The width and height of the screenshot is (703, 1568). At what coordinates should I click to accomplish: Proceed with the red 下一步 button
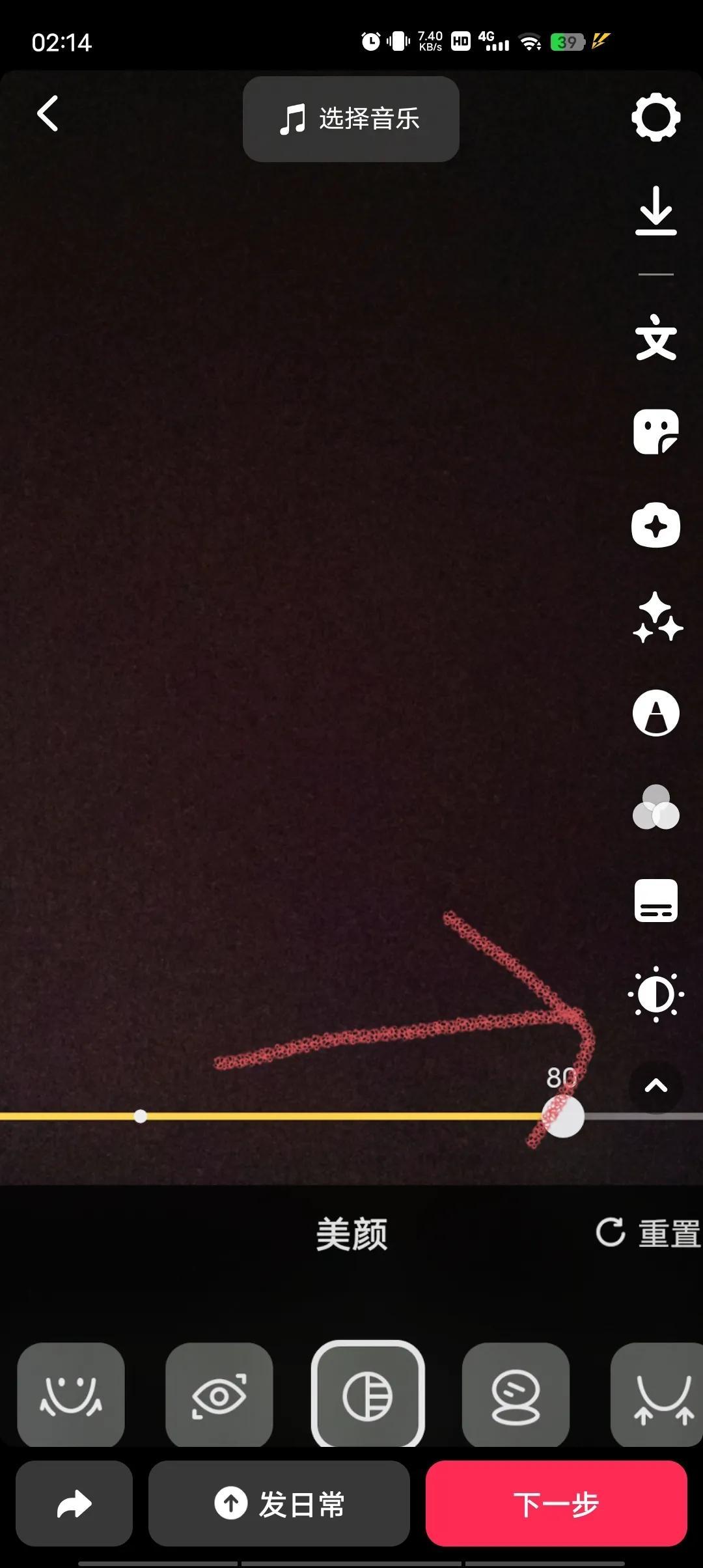[556, 1504]
